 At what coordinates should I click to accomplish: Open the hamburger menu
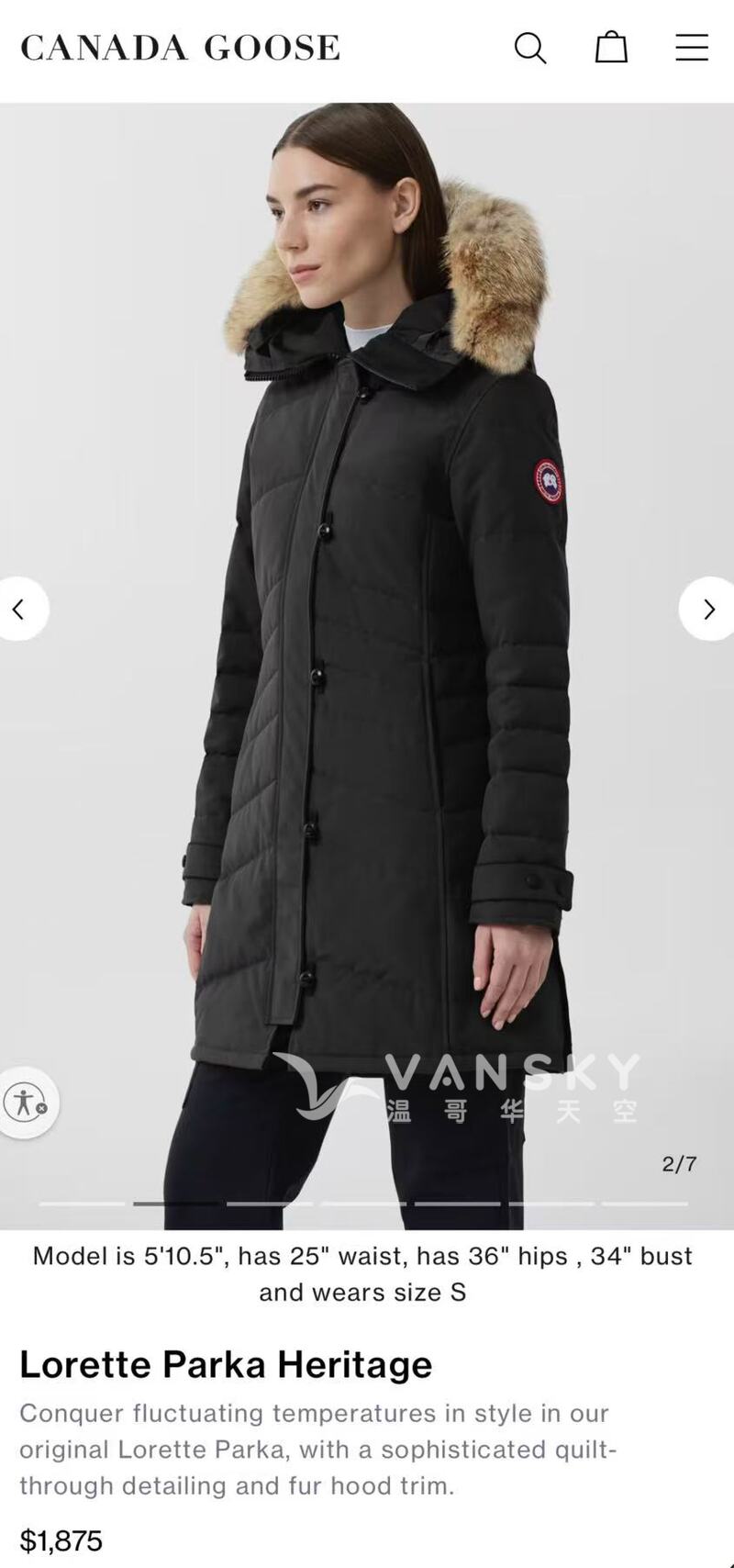pyautogui.click(x=692, y=48)
